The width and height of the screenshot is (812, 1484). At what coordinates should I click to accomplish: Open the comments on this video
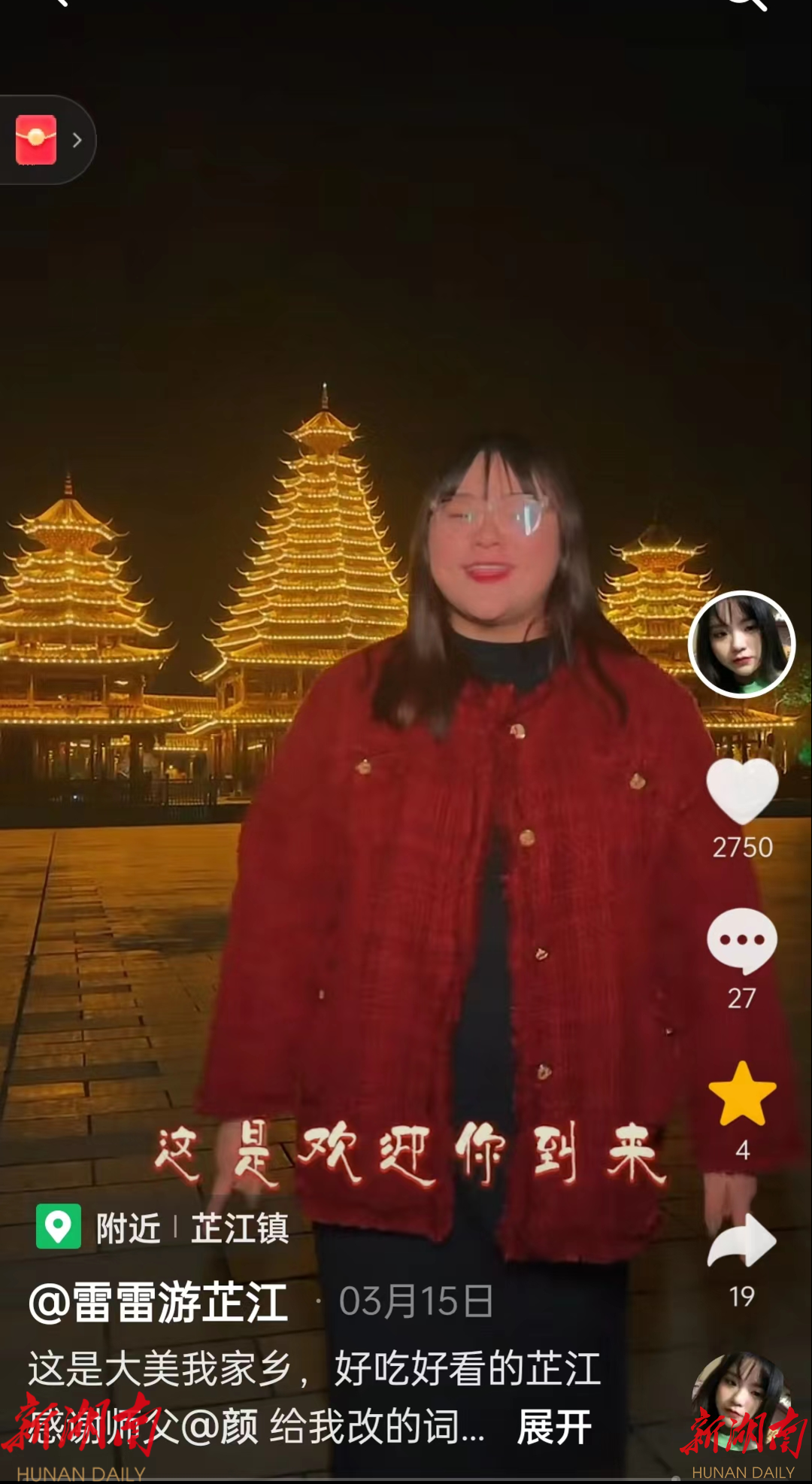(741, 941)
